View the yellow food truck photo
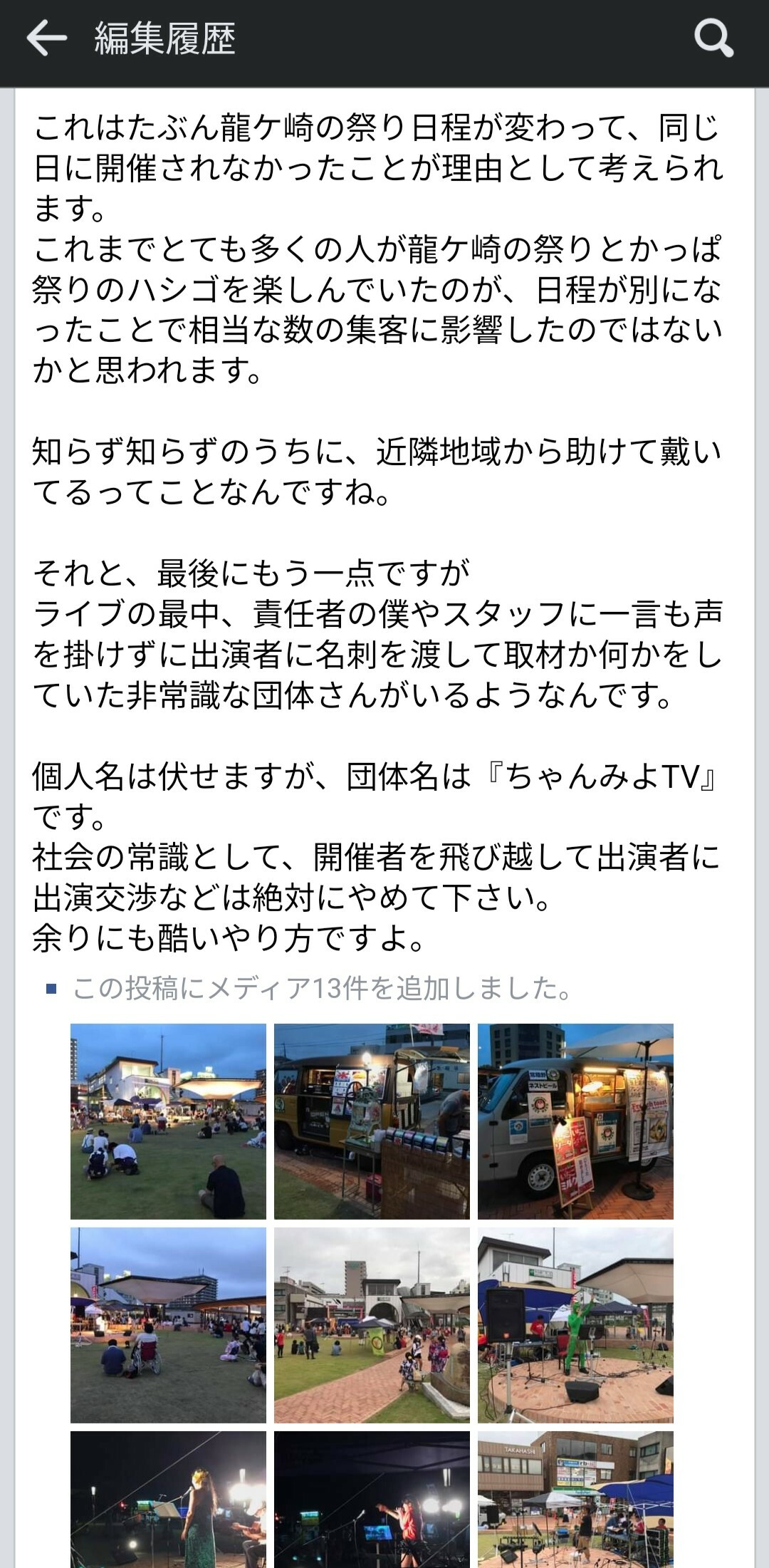Image resolution: width=769 pixels, height=1568 pixels. (372, 1121)
